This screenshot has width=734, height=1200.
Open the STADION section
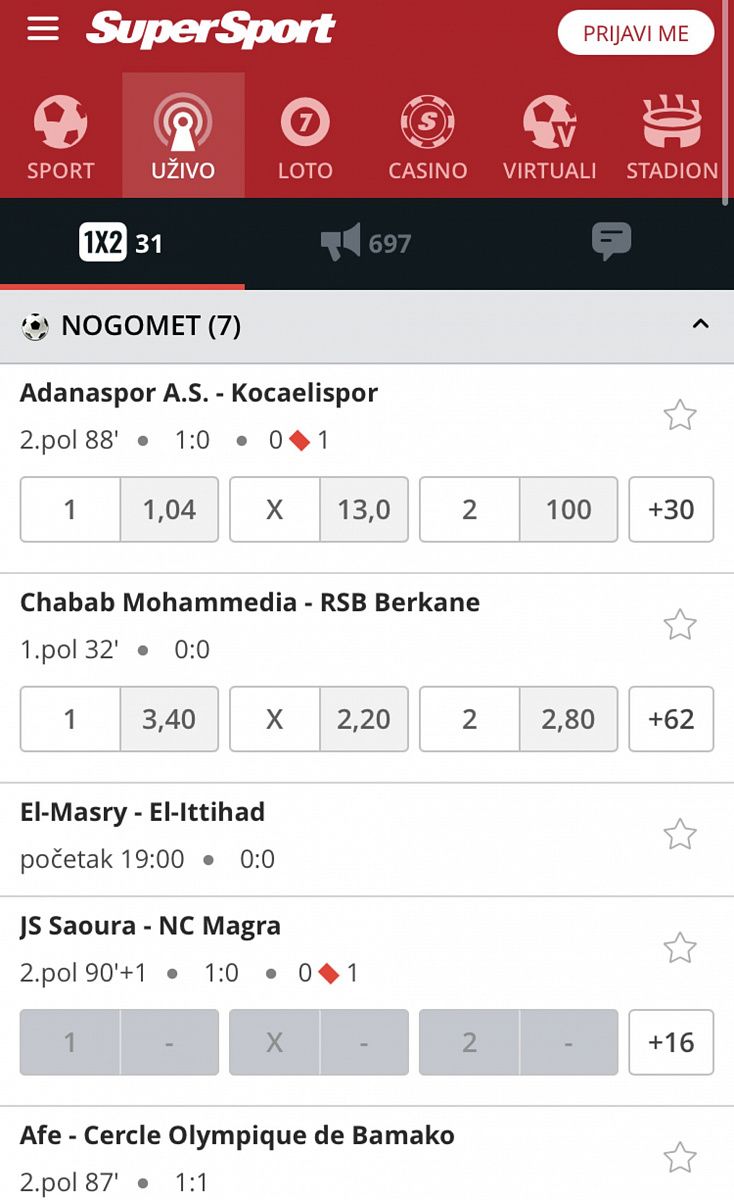tap(671, 138)
